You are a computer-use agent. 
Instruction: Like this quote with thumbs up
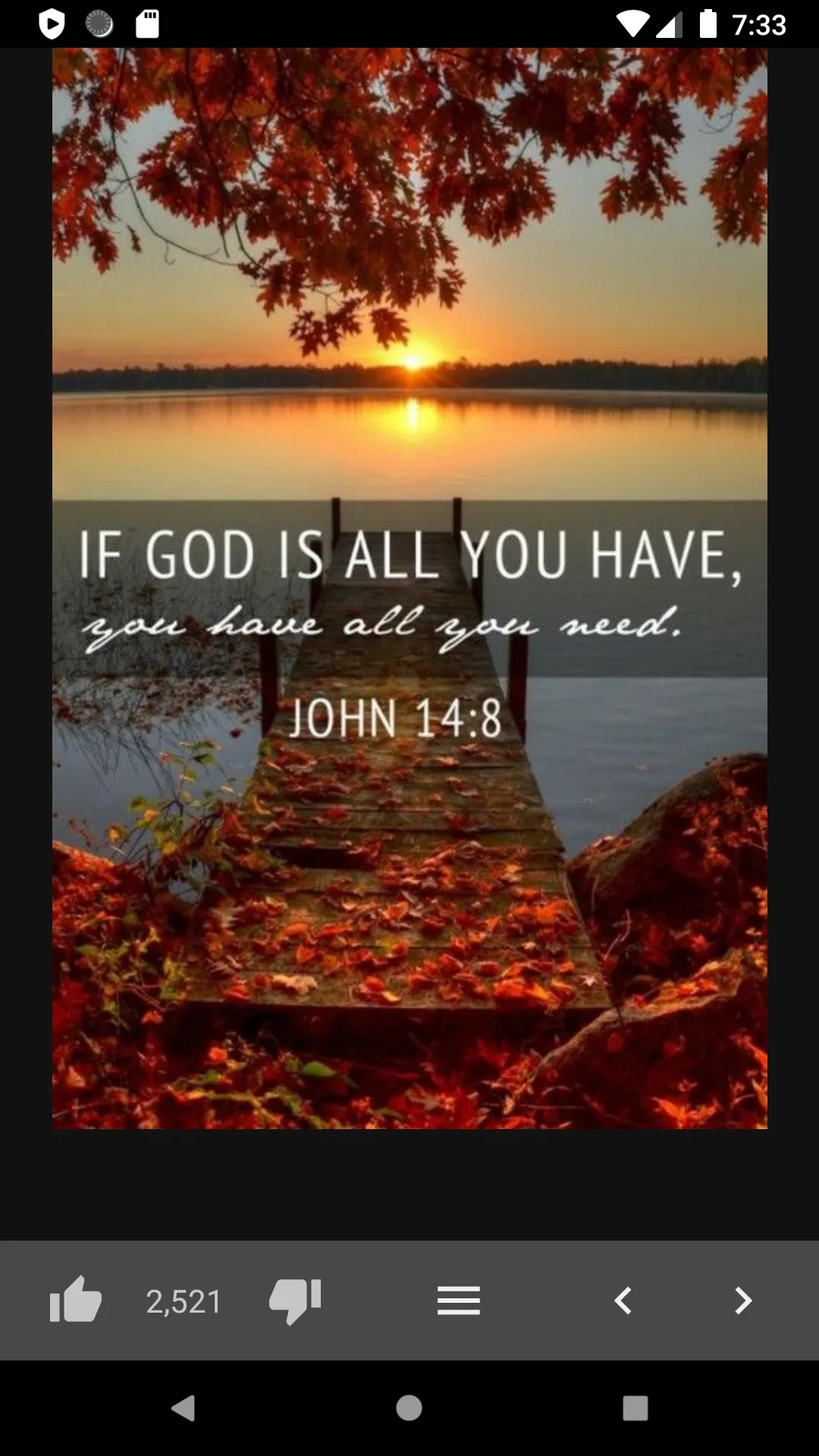75,1301
